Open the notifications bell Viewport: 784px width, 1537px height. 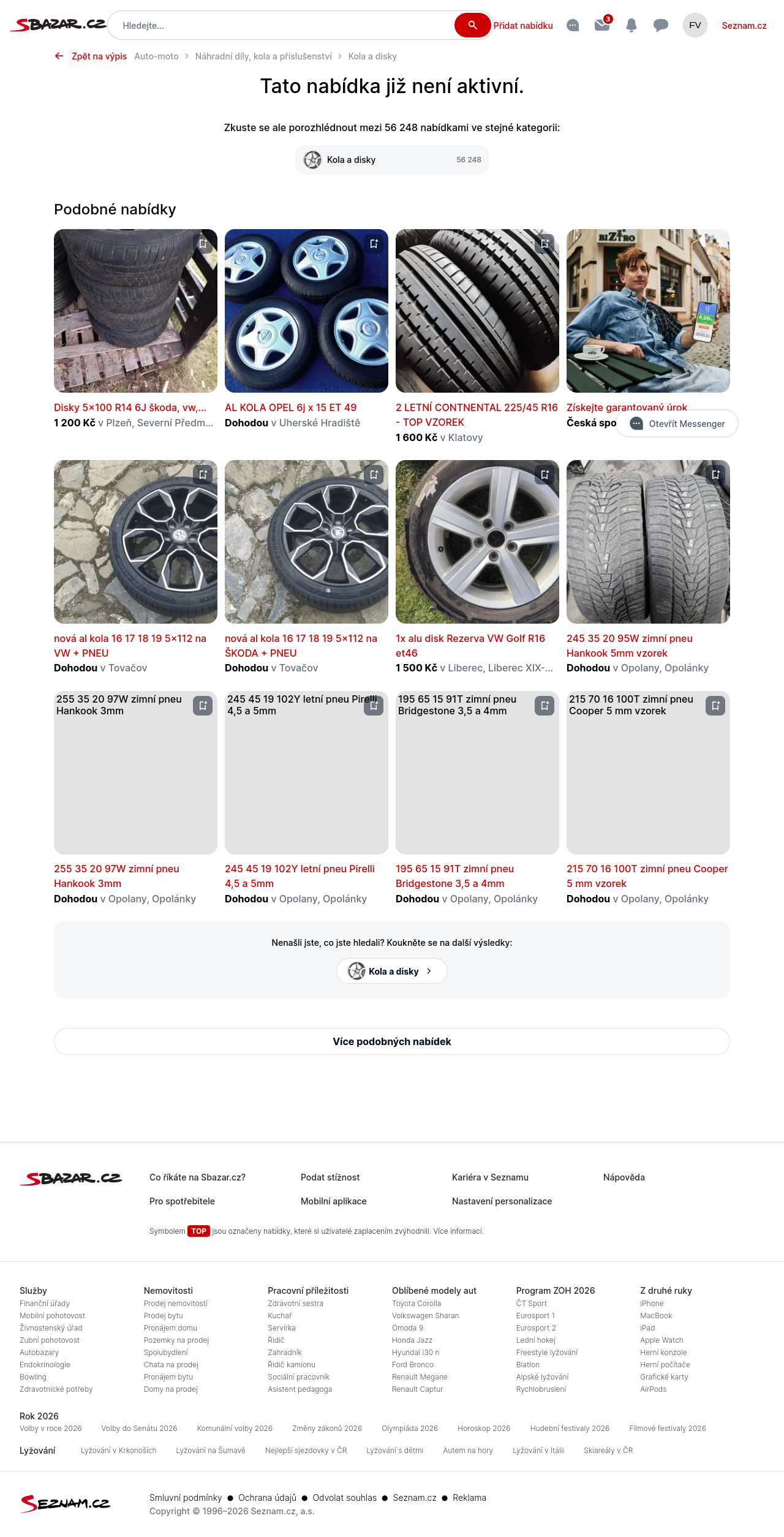(x=631, y=25)
